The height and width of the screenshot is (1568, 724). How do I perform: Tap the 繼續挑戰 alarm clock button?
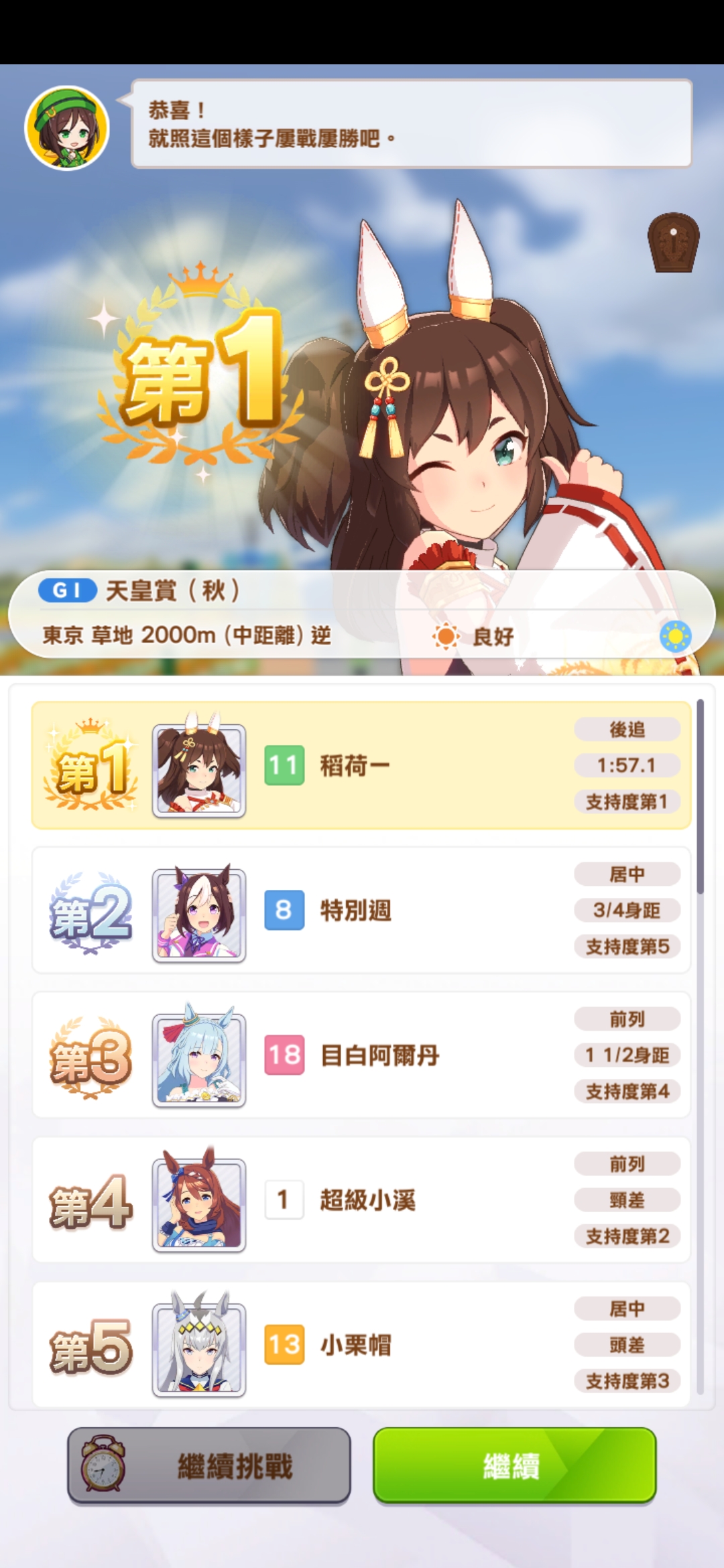209,1465
